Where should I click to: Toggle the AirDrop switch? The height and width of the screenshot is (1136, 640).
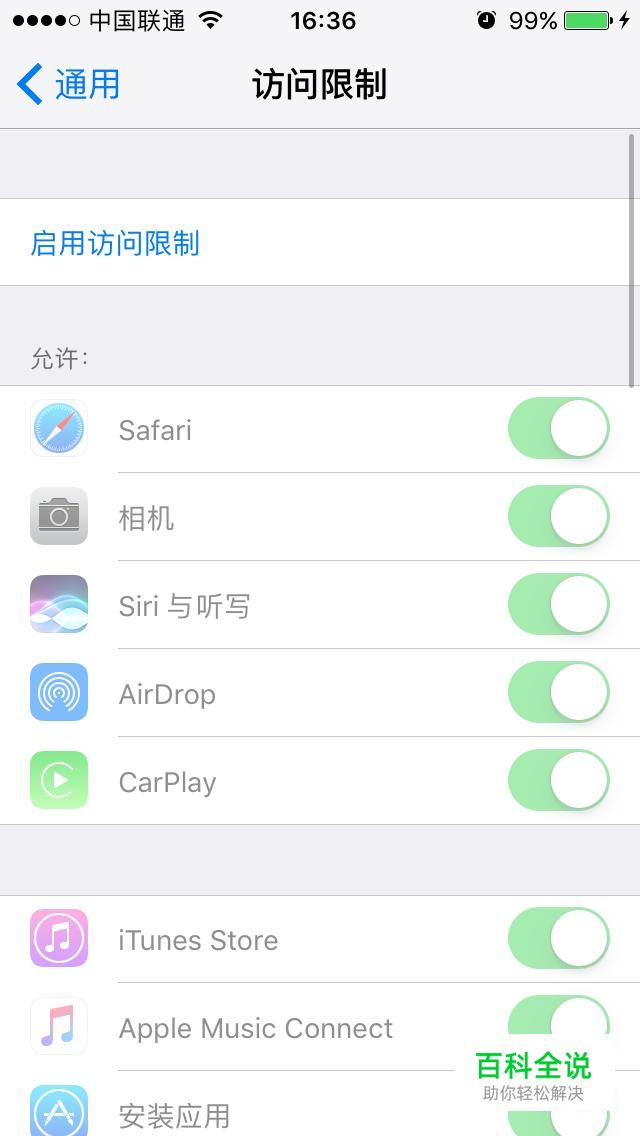(558, 693)
